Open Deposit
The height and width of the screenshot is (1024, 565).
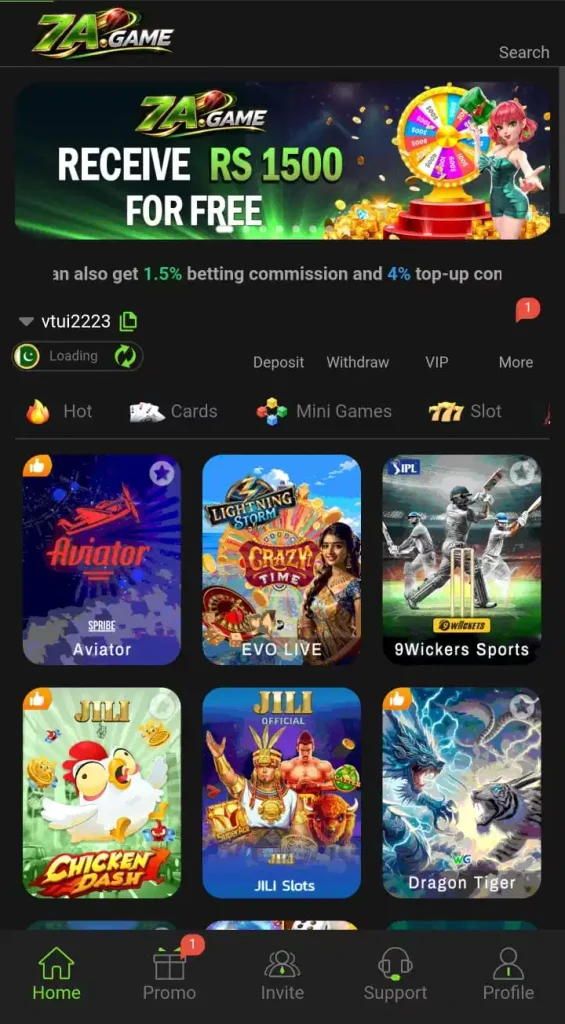tap(279, 362)
